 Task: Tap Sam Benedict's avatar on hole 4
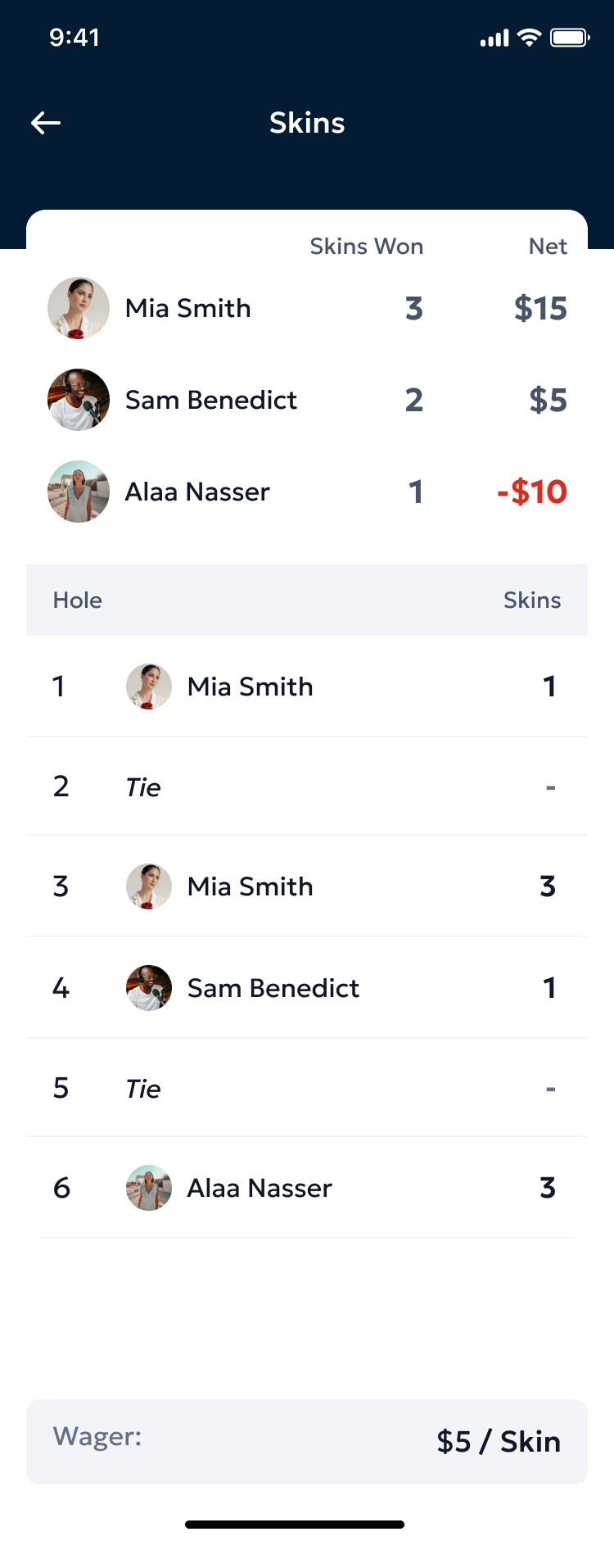click(x=148, y=987)
